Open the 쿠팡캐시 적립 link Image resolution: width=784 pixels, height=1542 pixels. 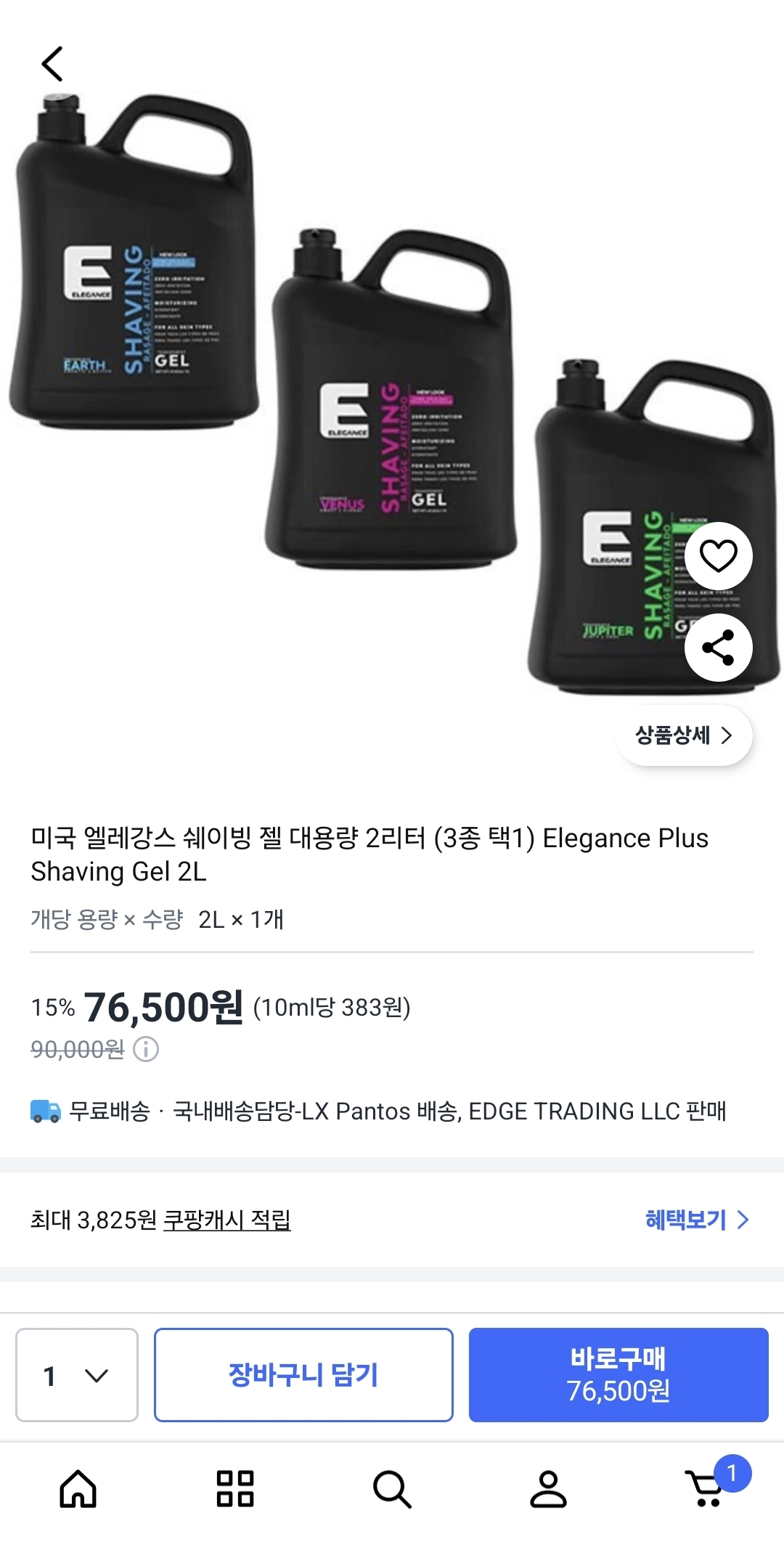(x=226, y=1220)
